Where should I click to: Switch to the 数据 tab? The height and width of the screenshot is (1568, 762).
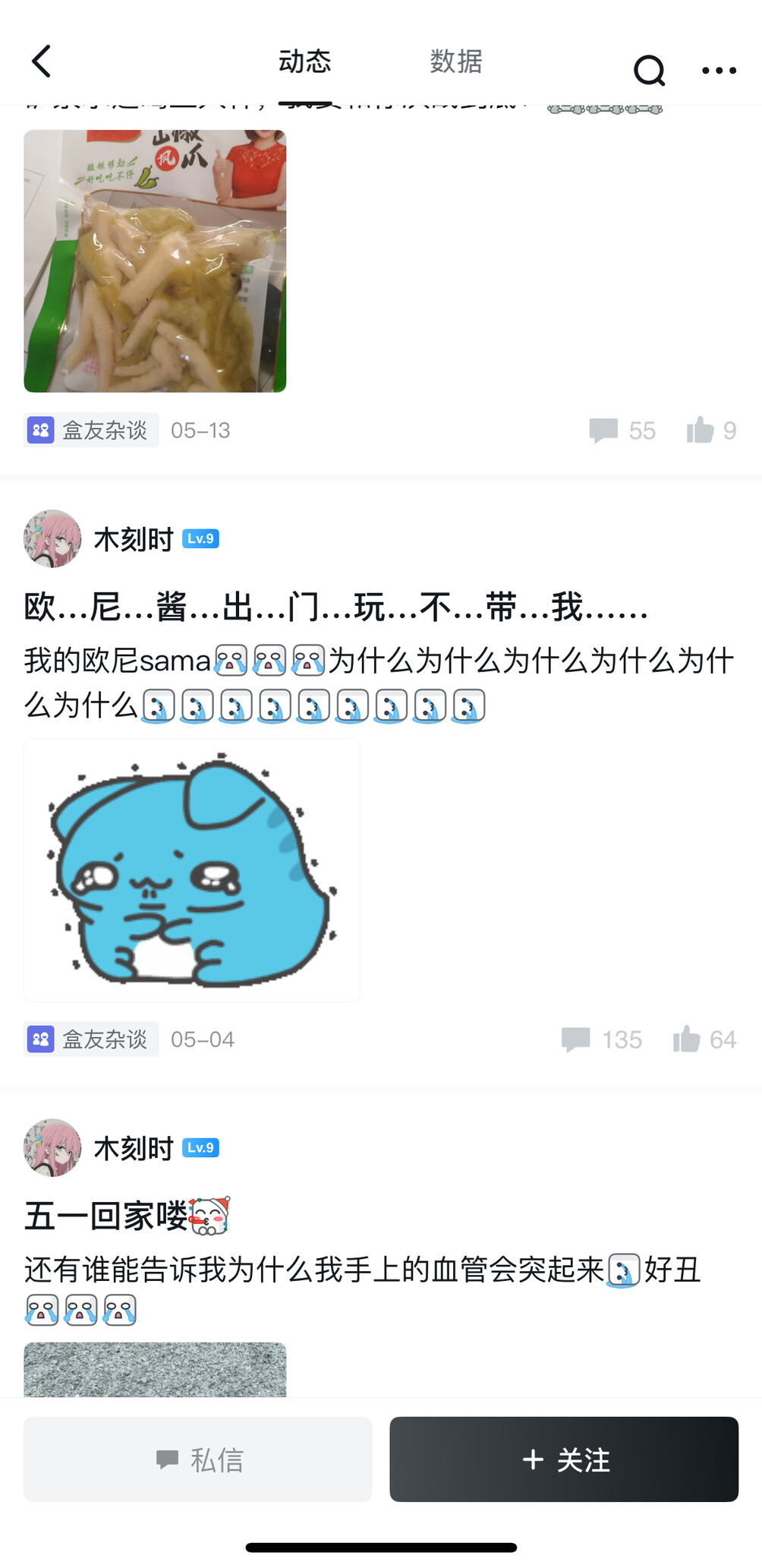455,62
